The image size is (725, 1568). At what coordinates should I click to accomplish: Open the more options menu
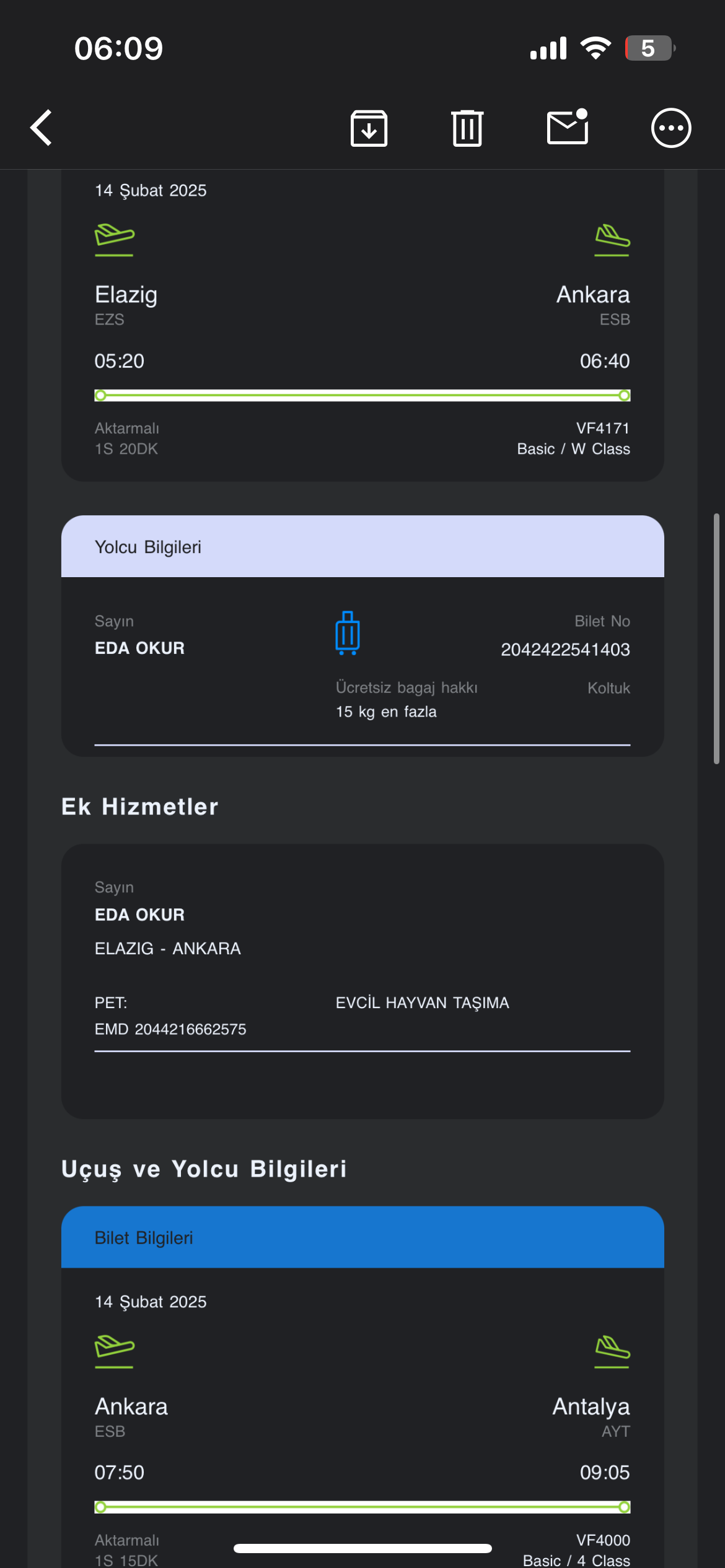pos(670,128)
